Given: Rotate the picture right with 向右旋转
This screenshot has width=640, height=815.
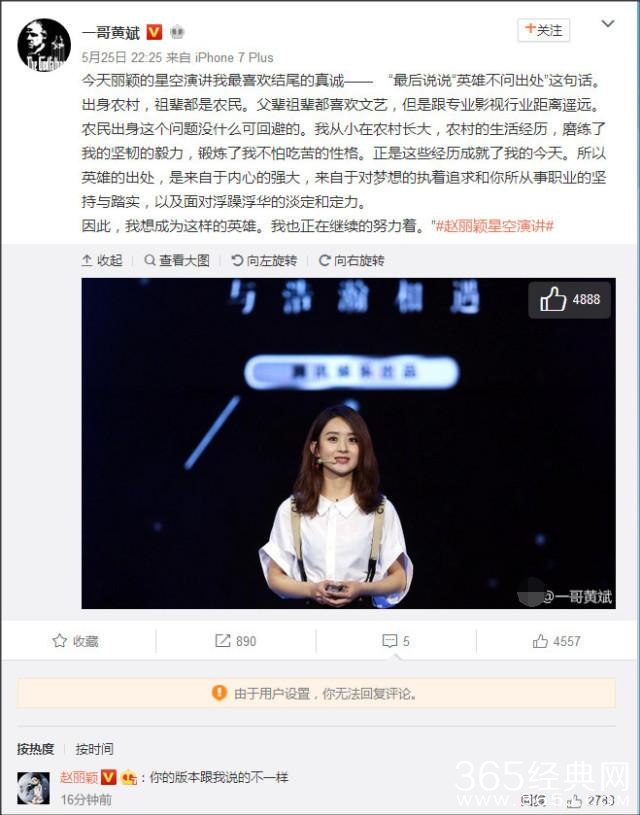Looking at the screenshot, I should click(x=351, y=260).
